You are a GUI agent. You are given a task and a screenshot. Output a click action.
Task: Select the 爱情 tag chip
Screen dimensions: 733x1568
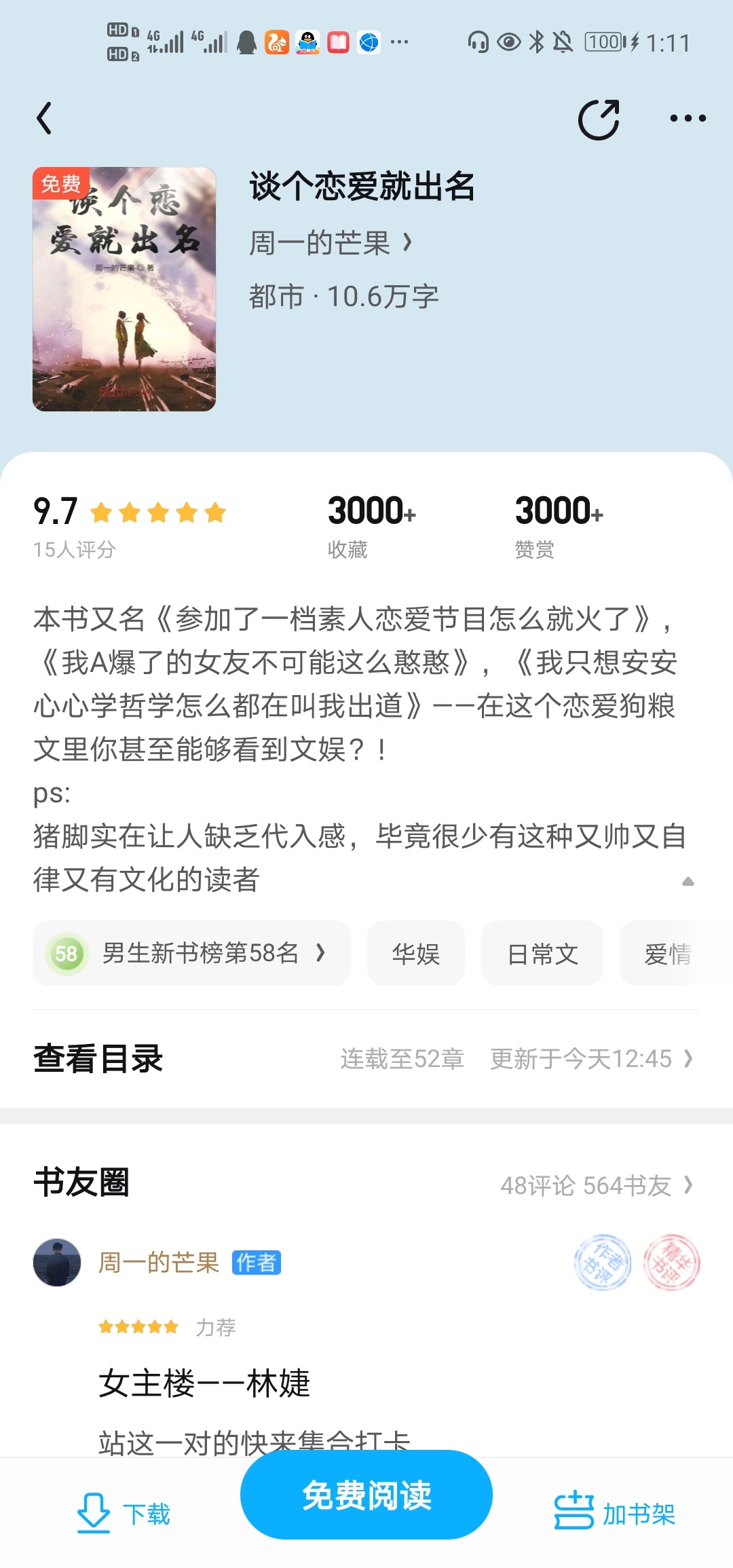[669, 953]
